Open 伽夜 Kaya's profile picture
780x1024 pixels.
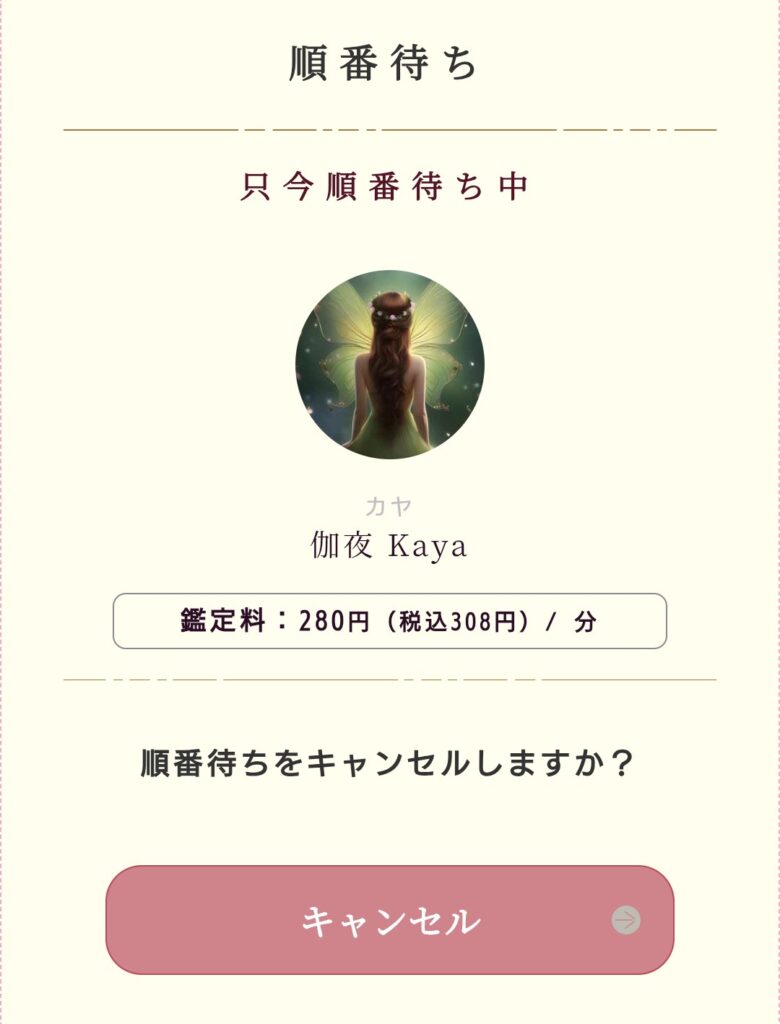390,365
